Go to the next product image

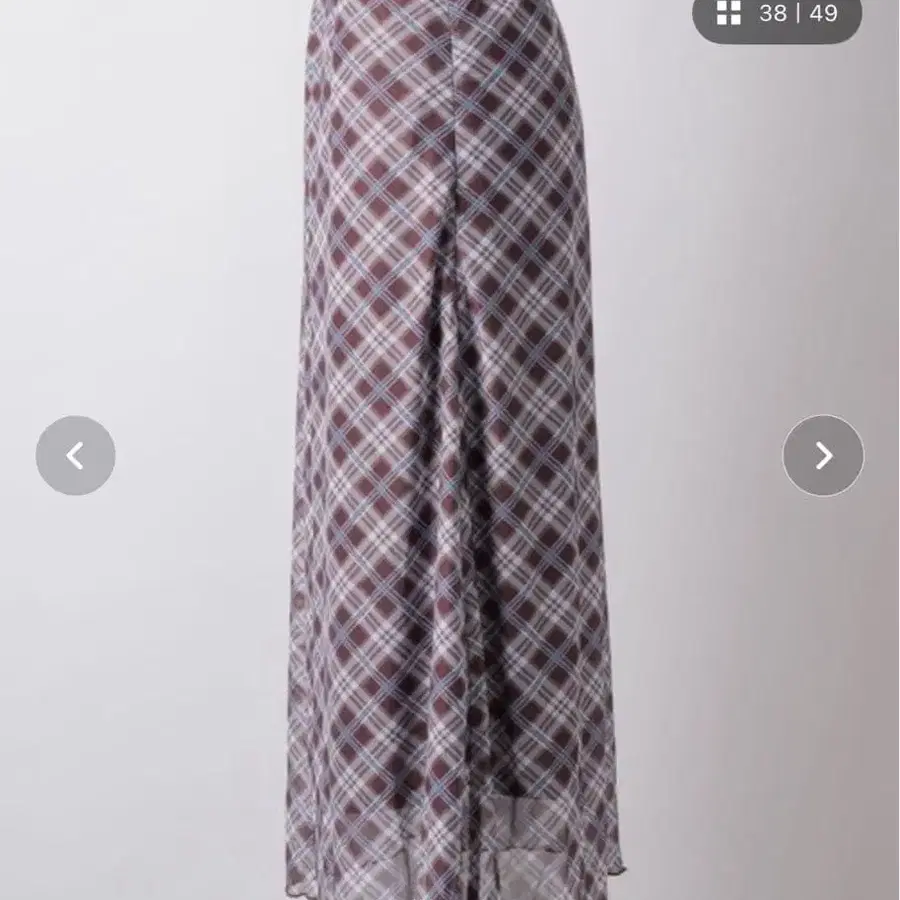823,456
